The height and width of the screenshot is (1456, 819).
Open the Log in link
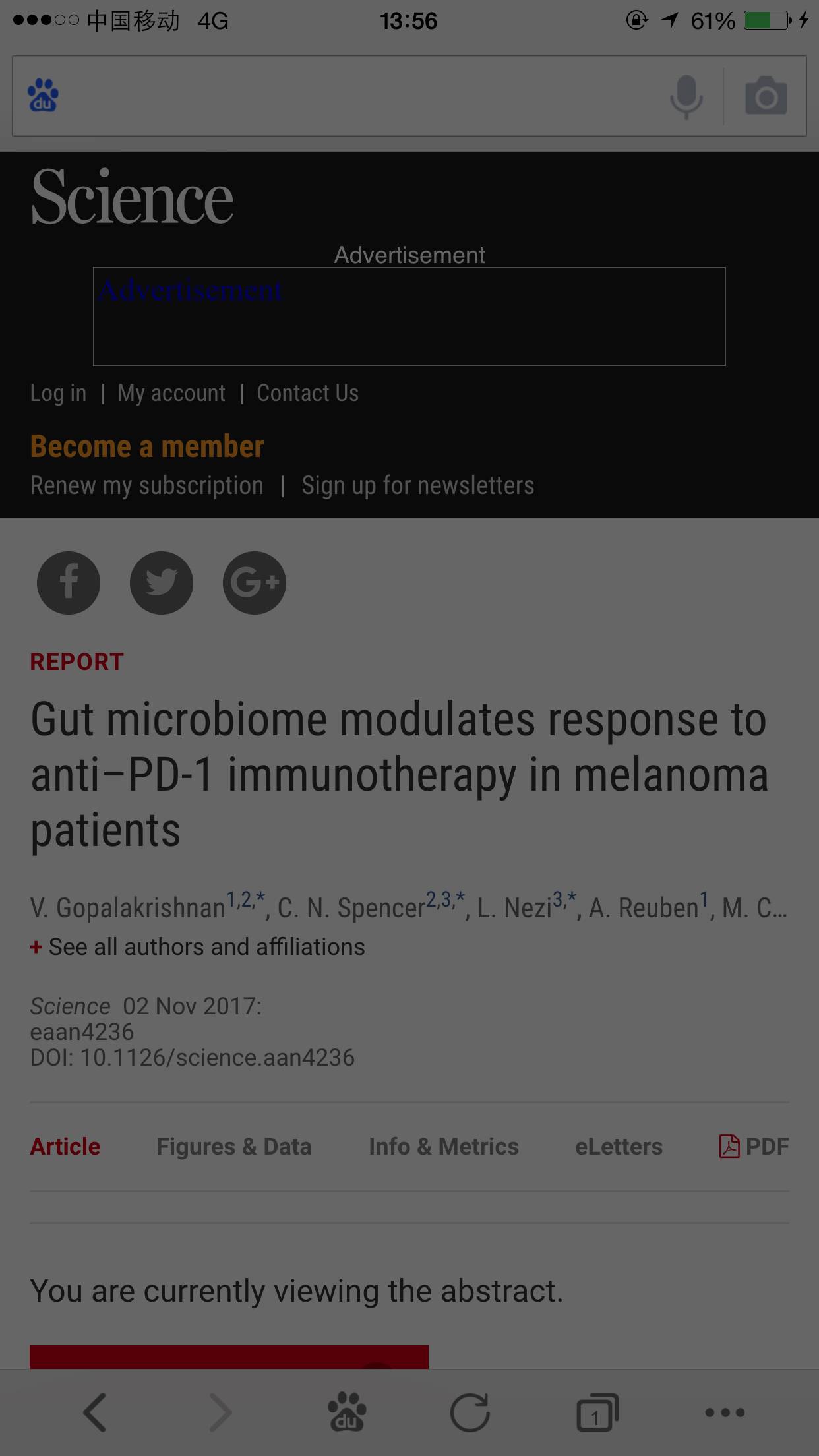58,393
